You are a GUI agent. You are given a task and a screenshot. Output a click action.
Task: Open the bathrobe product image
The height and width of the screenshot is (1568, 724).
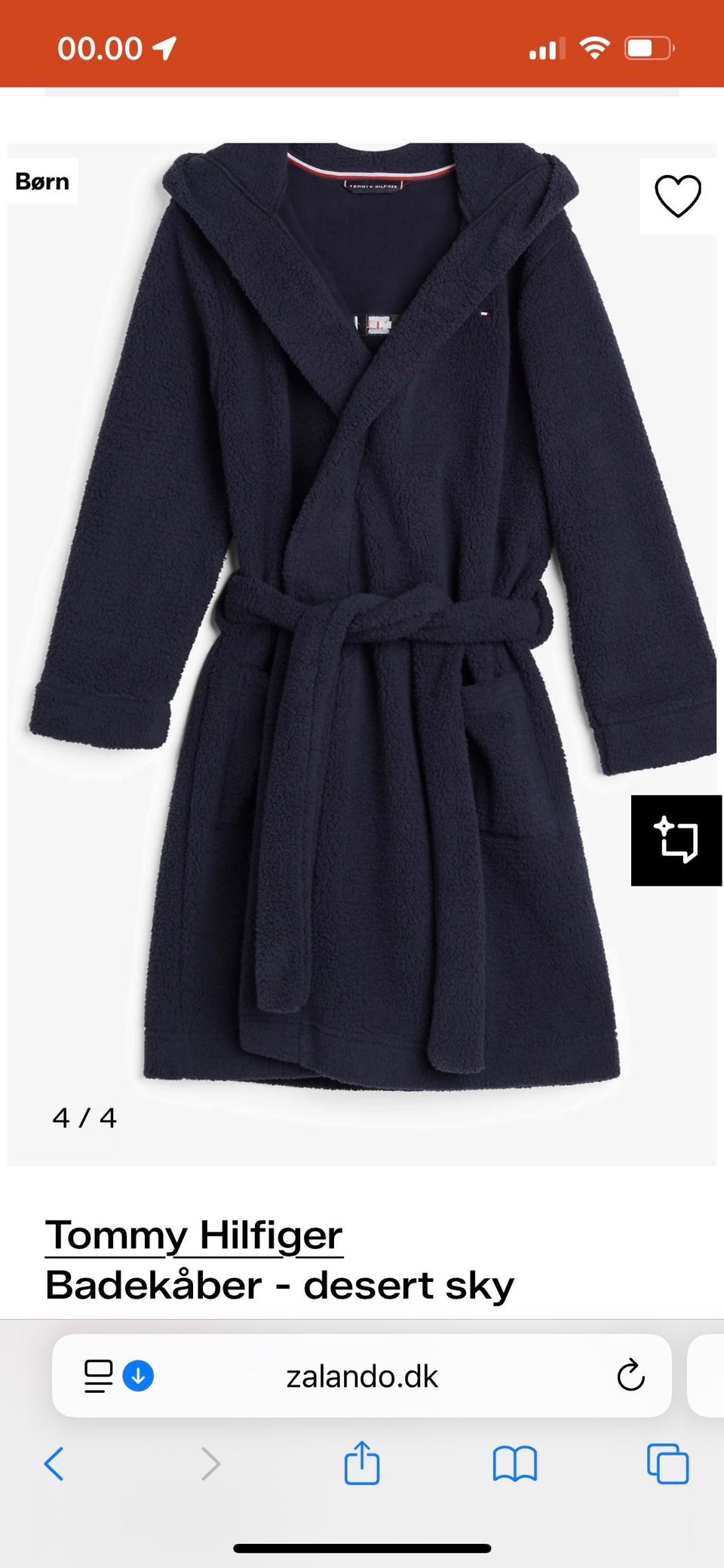click(362, 653)
